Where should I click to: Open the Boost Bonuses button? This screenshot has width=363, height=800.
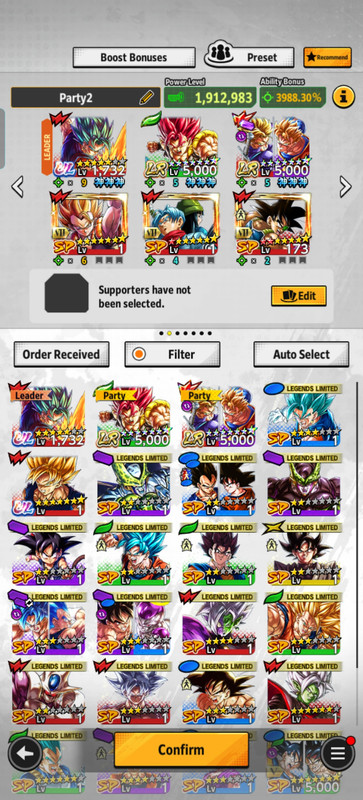(134, 57)
